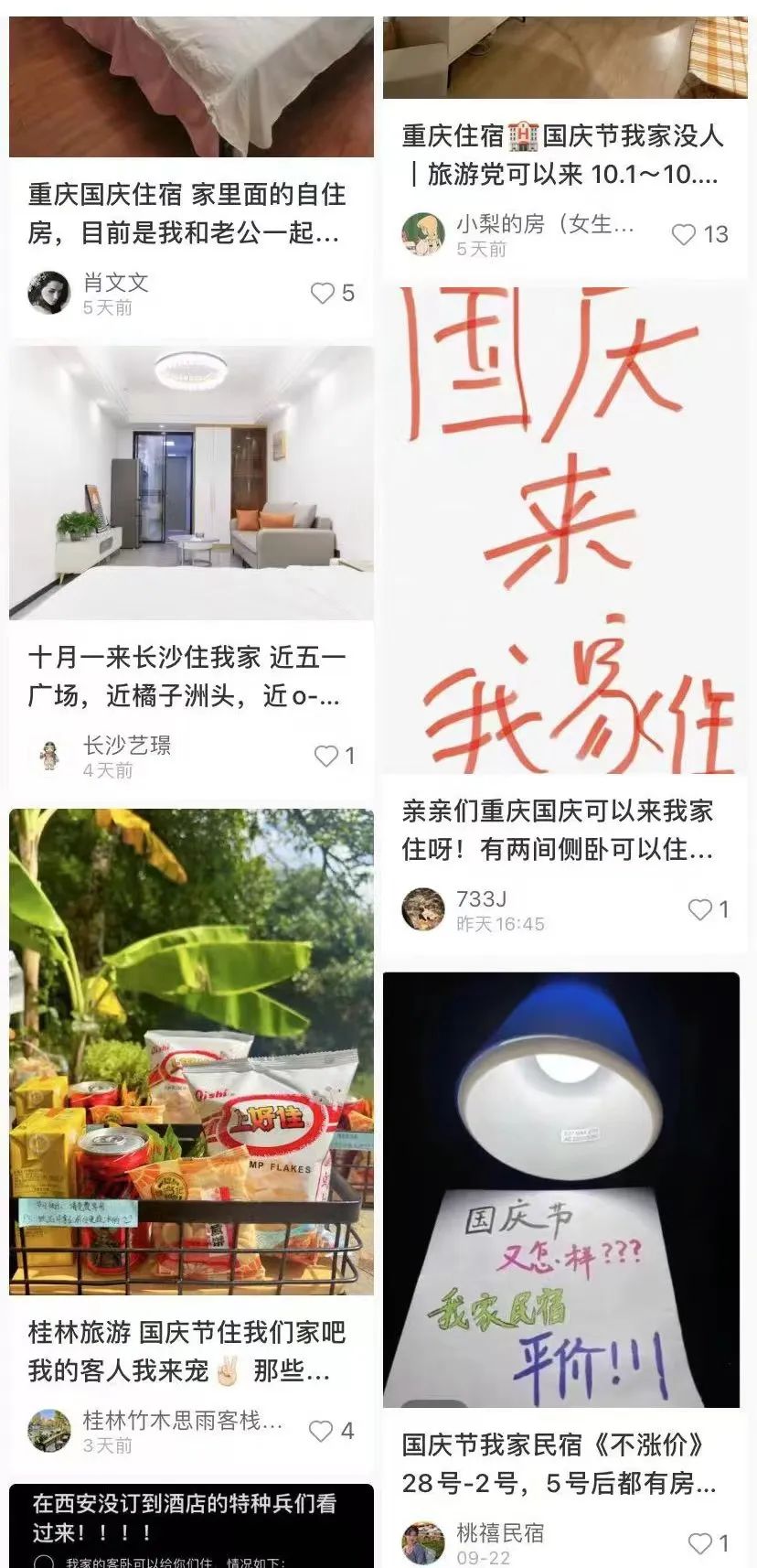Open 733J's profile avatar
Screen dimensions: 757x1568
(x=423, y=909)
